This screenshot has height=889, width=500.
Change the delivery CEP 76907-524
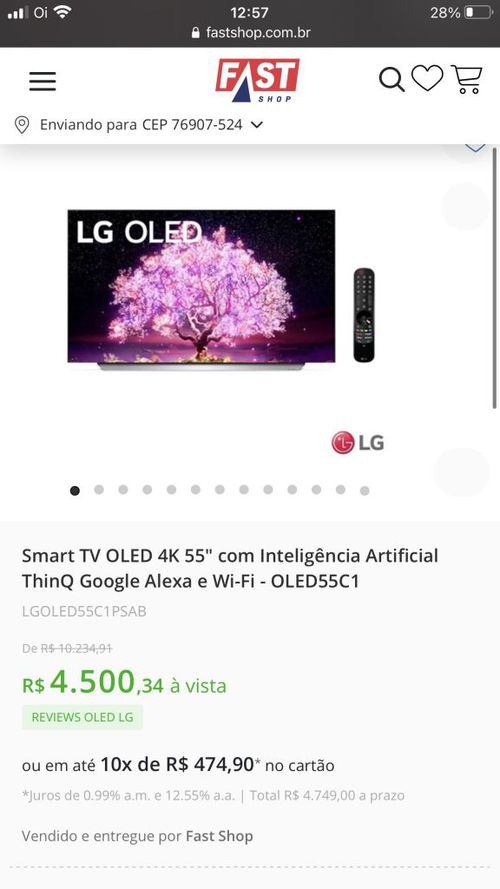pos(140,125)
